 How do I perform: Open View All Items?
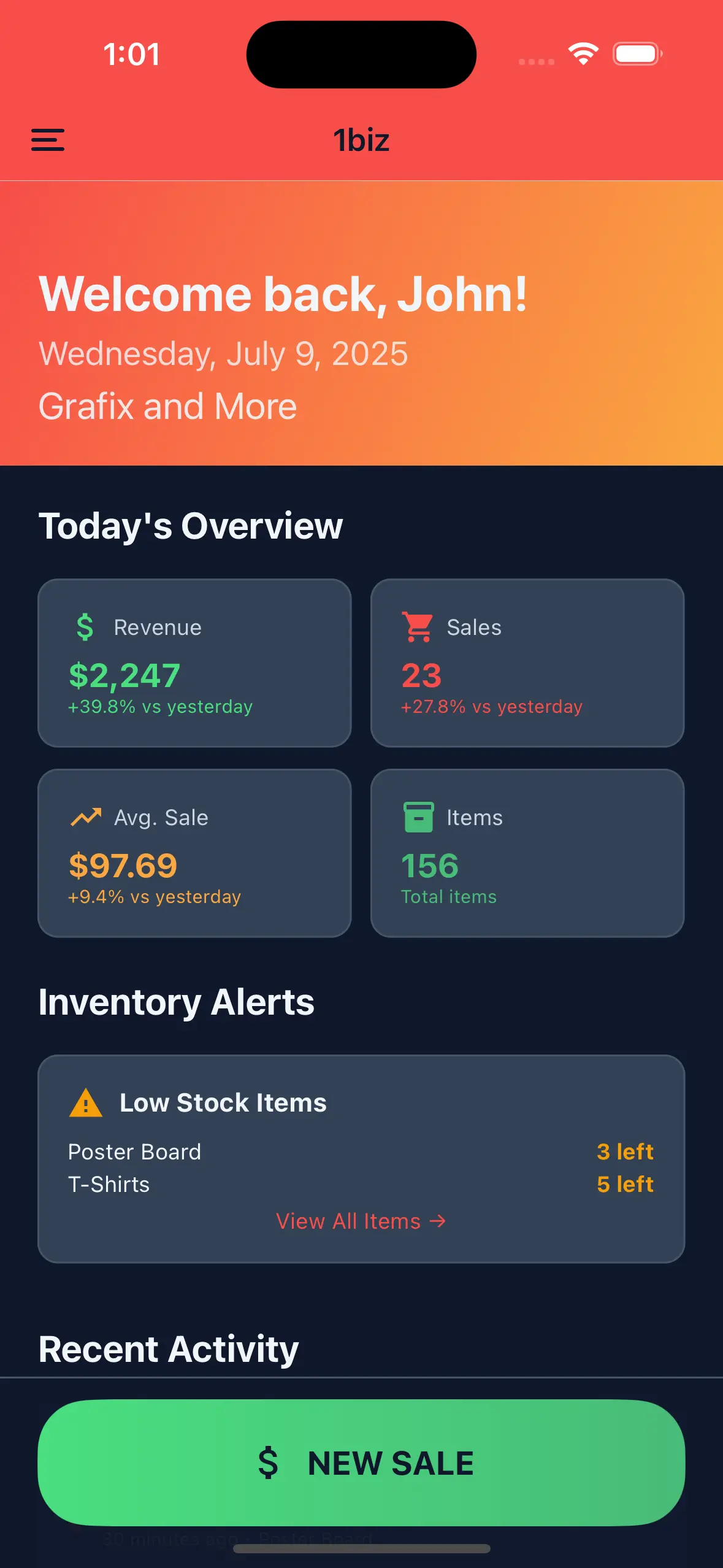pyautogui.click(x=361, y=1221)
